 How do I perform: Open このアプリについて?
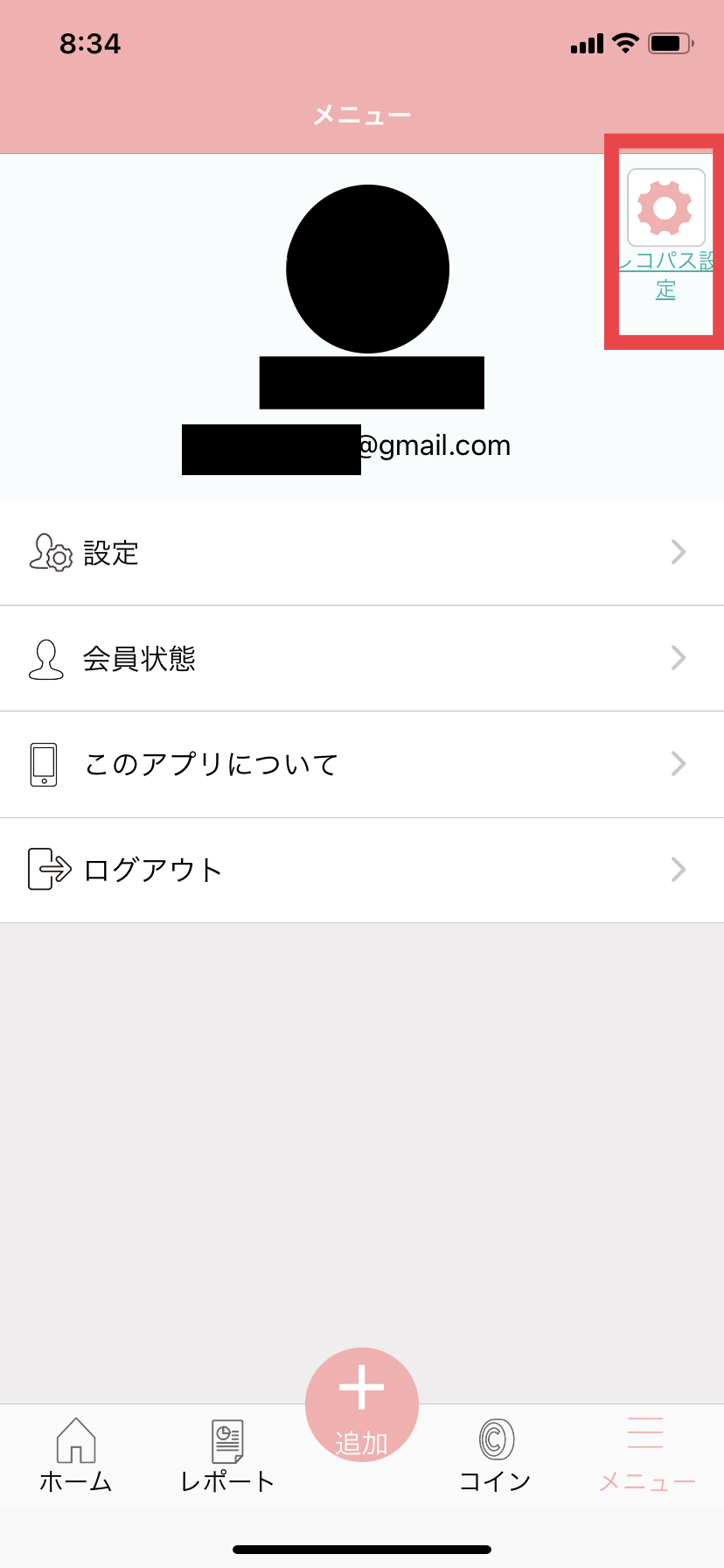click(362, 765)
